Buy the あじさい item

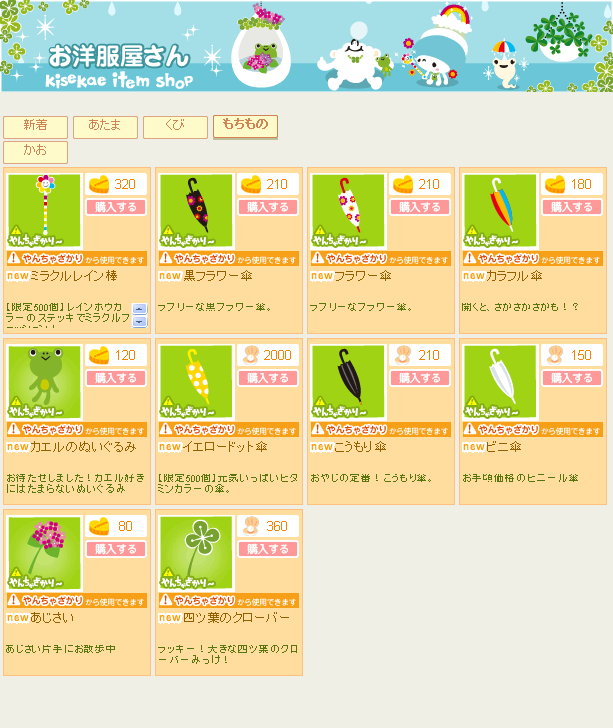[x=117, y=549]
